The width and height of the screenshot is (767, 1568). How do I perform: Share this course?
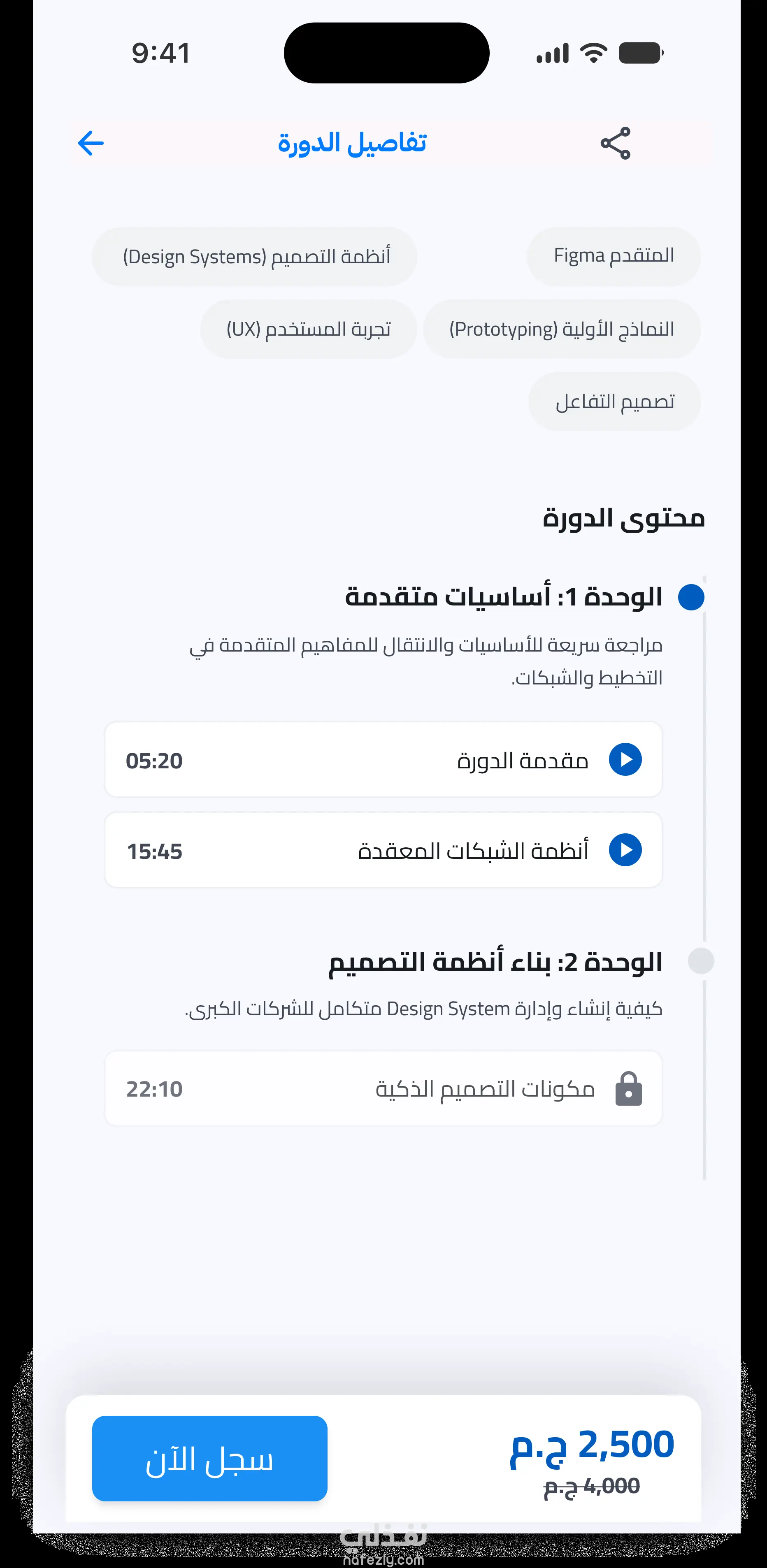coord(616,144)
